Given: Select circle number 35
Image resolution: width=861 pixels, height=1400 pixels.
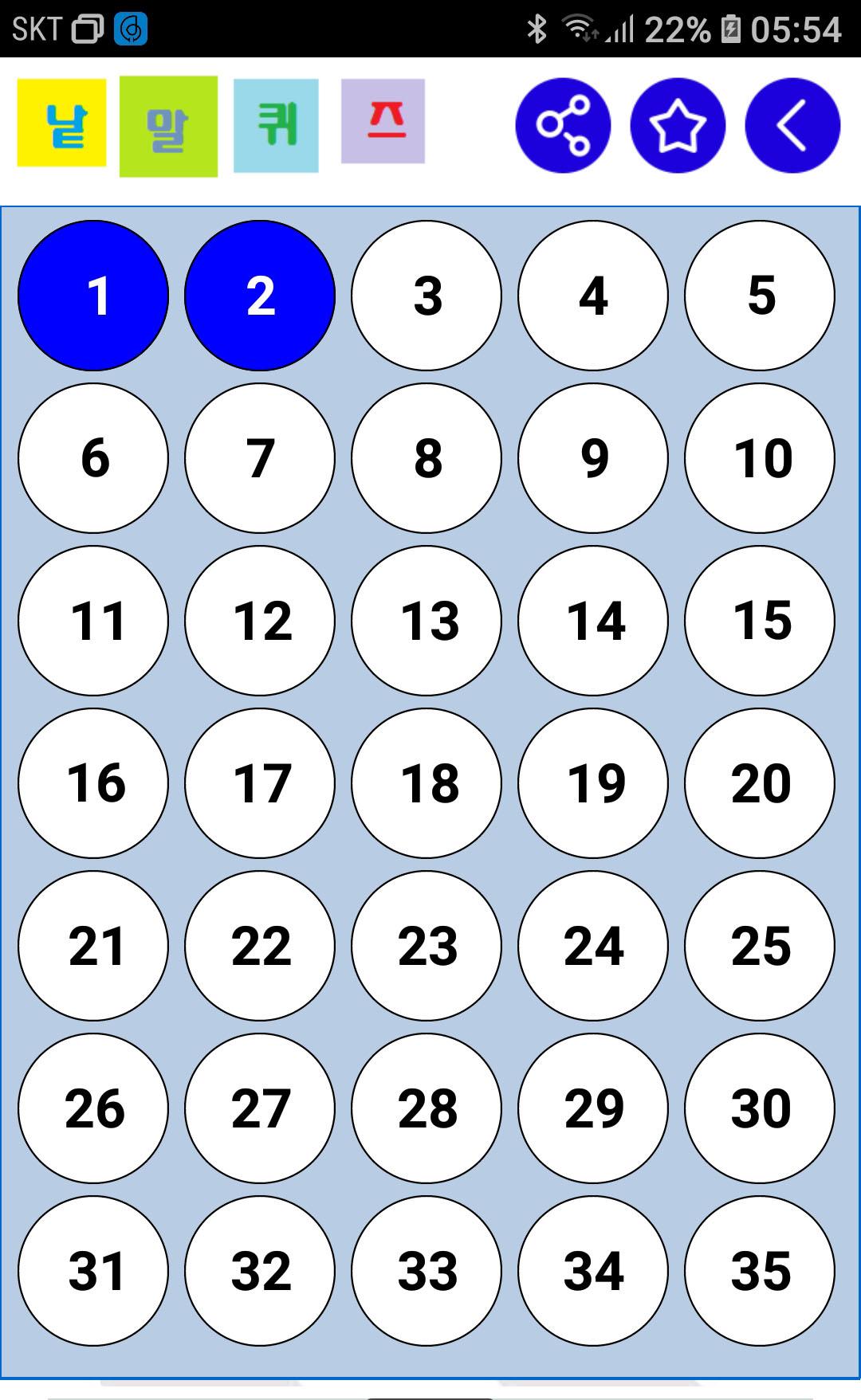Looking at the screenshot, I should 760,1271.
